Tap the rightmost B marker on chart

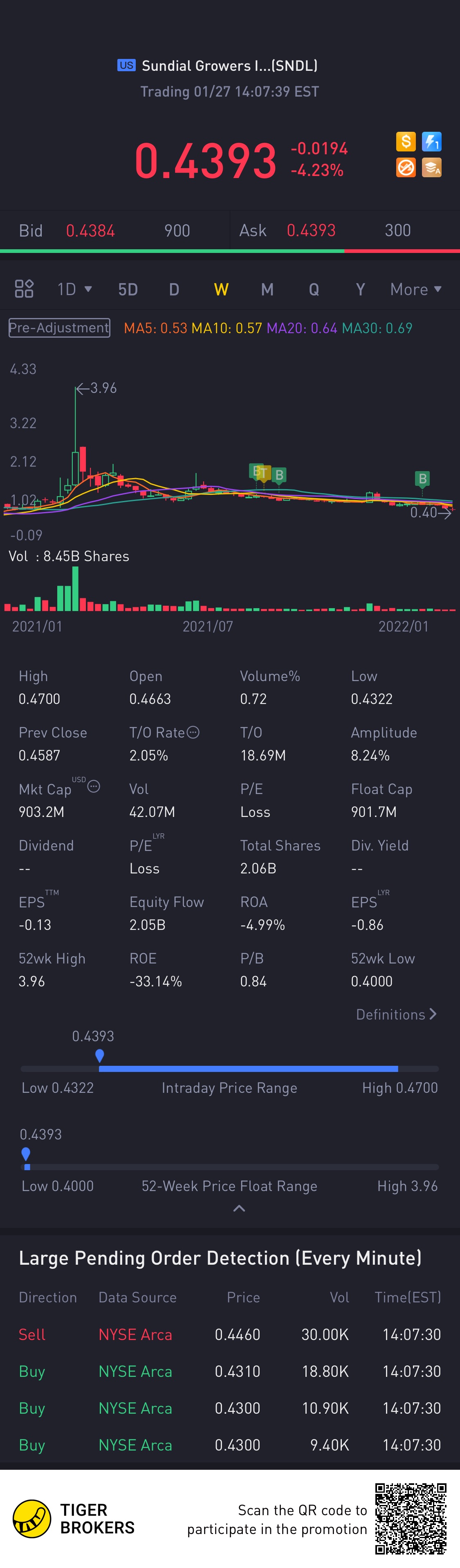422,478
